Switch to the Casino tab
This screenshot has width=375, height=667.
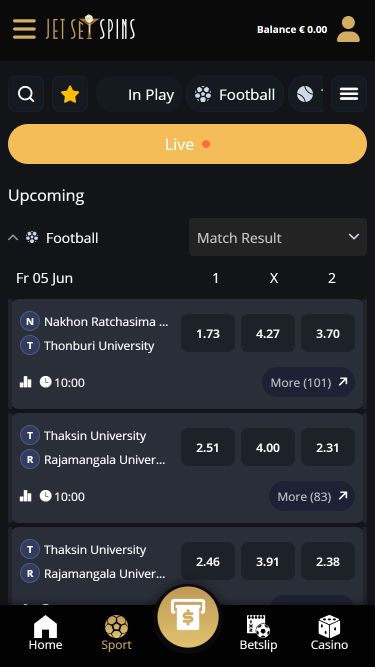coord(329,633)
